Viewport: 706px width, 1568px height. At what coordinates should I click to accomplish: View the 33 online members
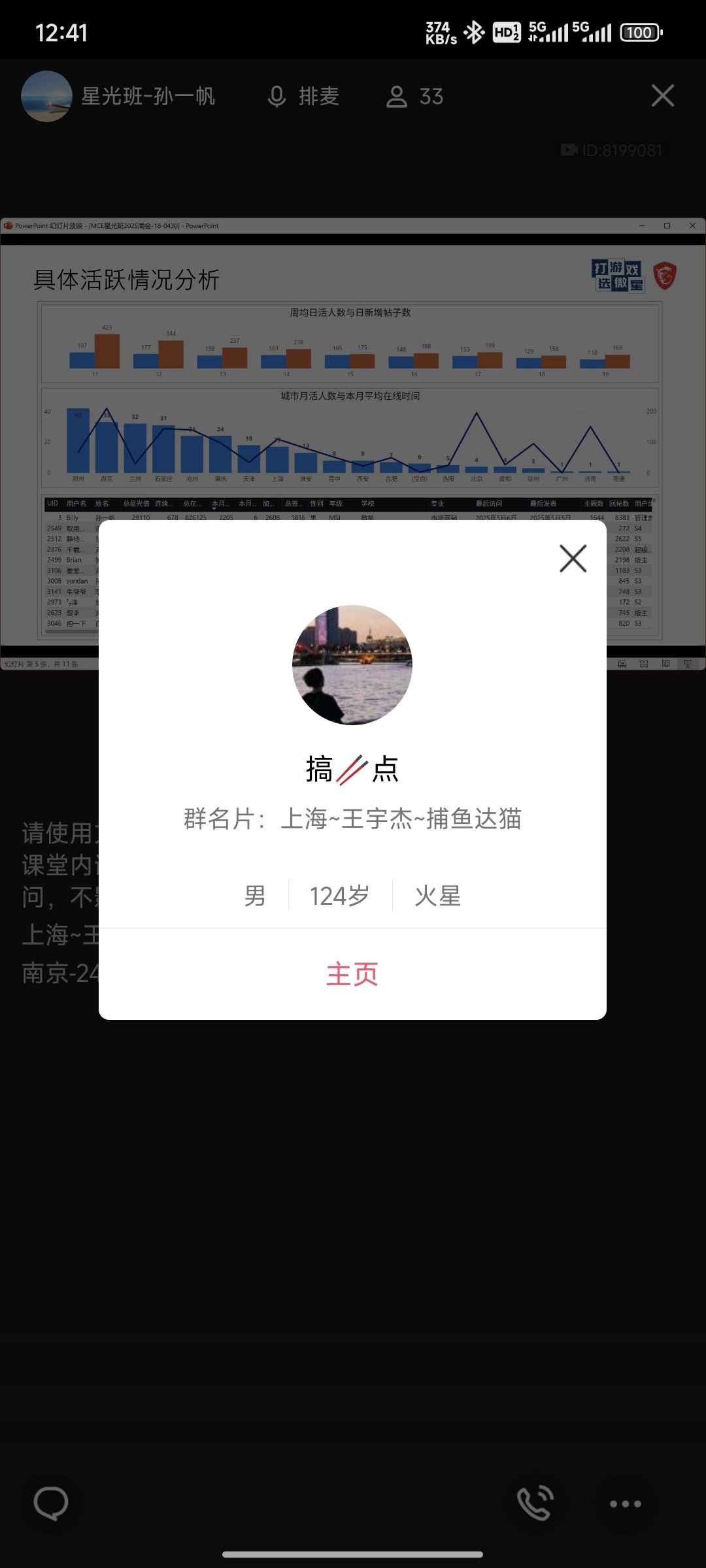(x=414, y=97)
